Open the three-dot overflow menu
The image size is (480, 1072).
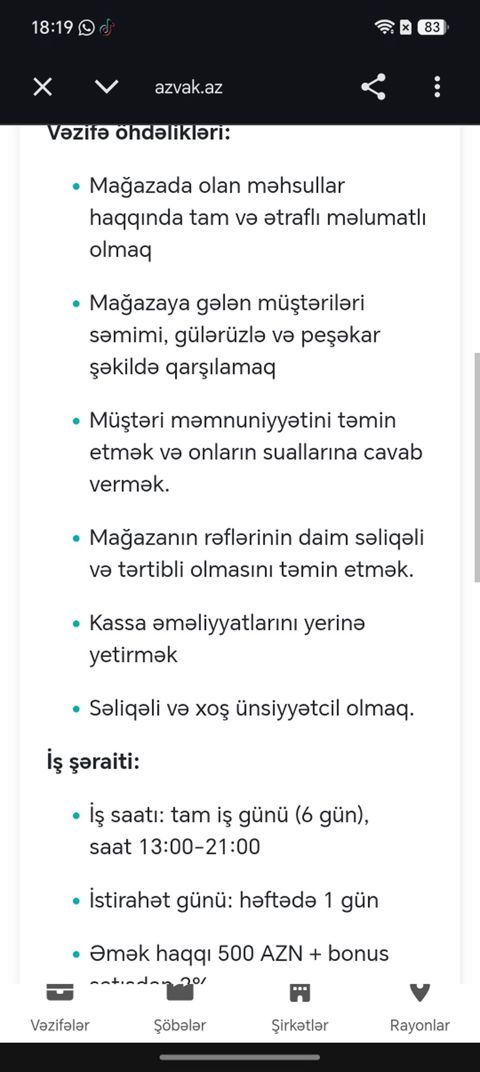(437, 88)
